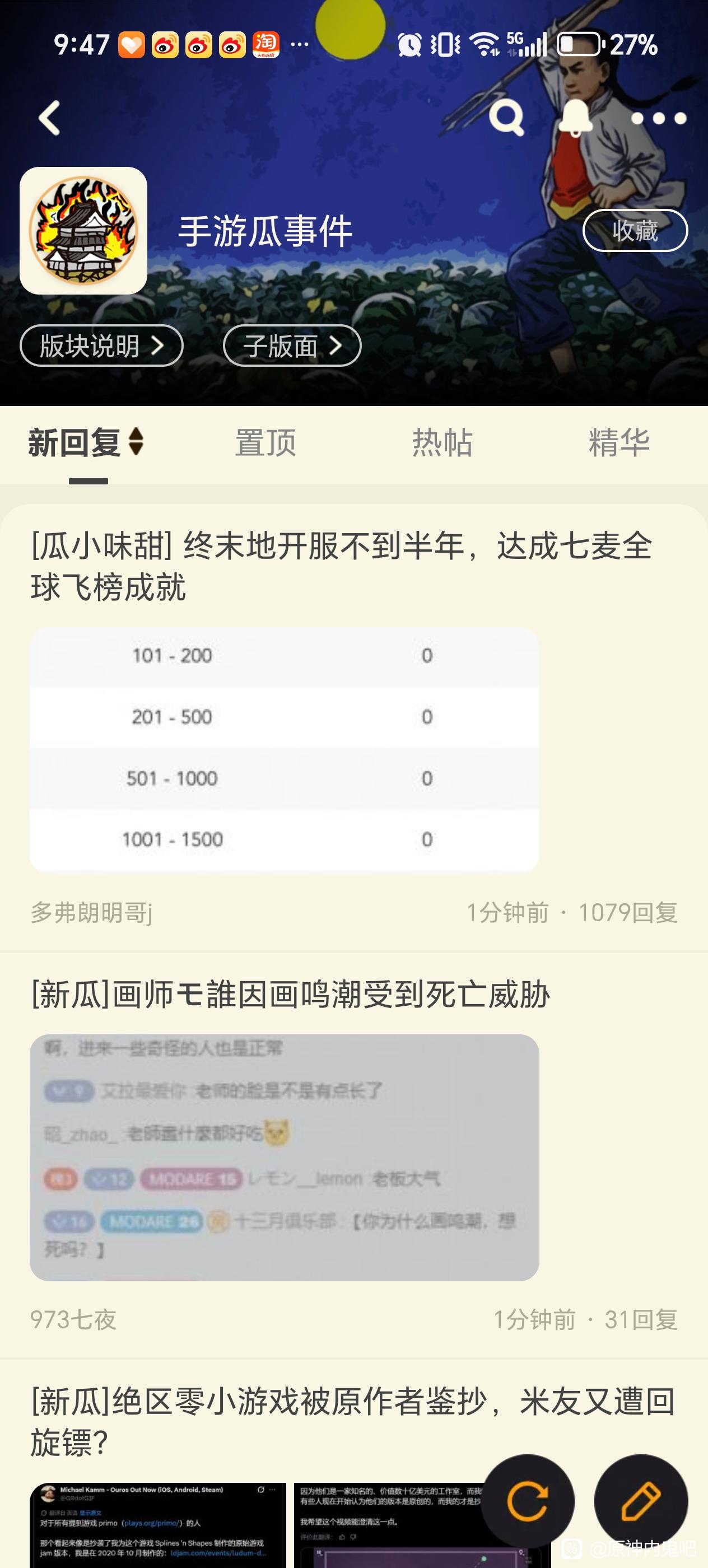This screenshot has height=1568, width=708.
Task: Open the post about 终末地 七麦全球飞榜
Action: click(342, 566)
